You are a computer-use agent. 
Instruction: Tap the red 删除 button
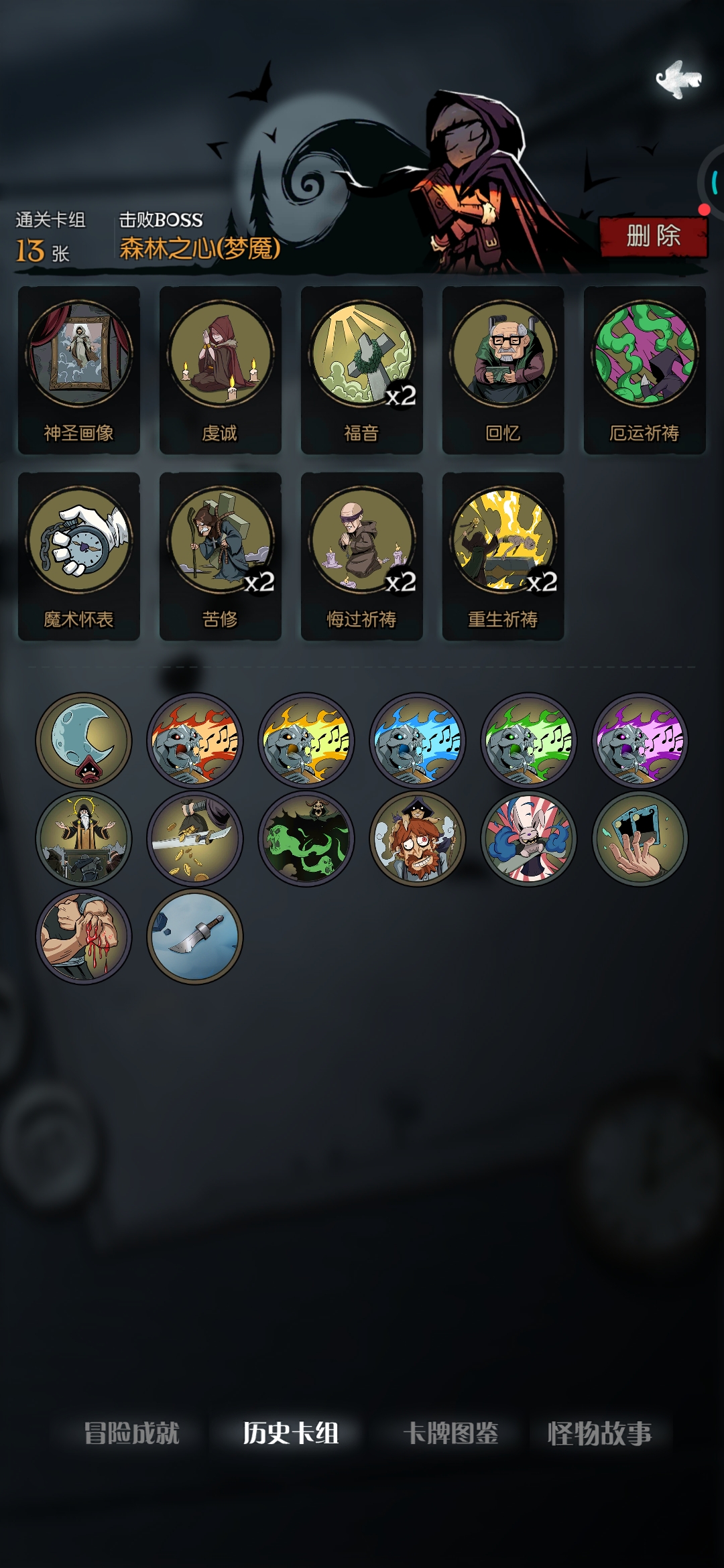(653, 237)
